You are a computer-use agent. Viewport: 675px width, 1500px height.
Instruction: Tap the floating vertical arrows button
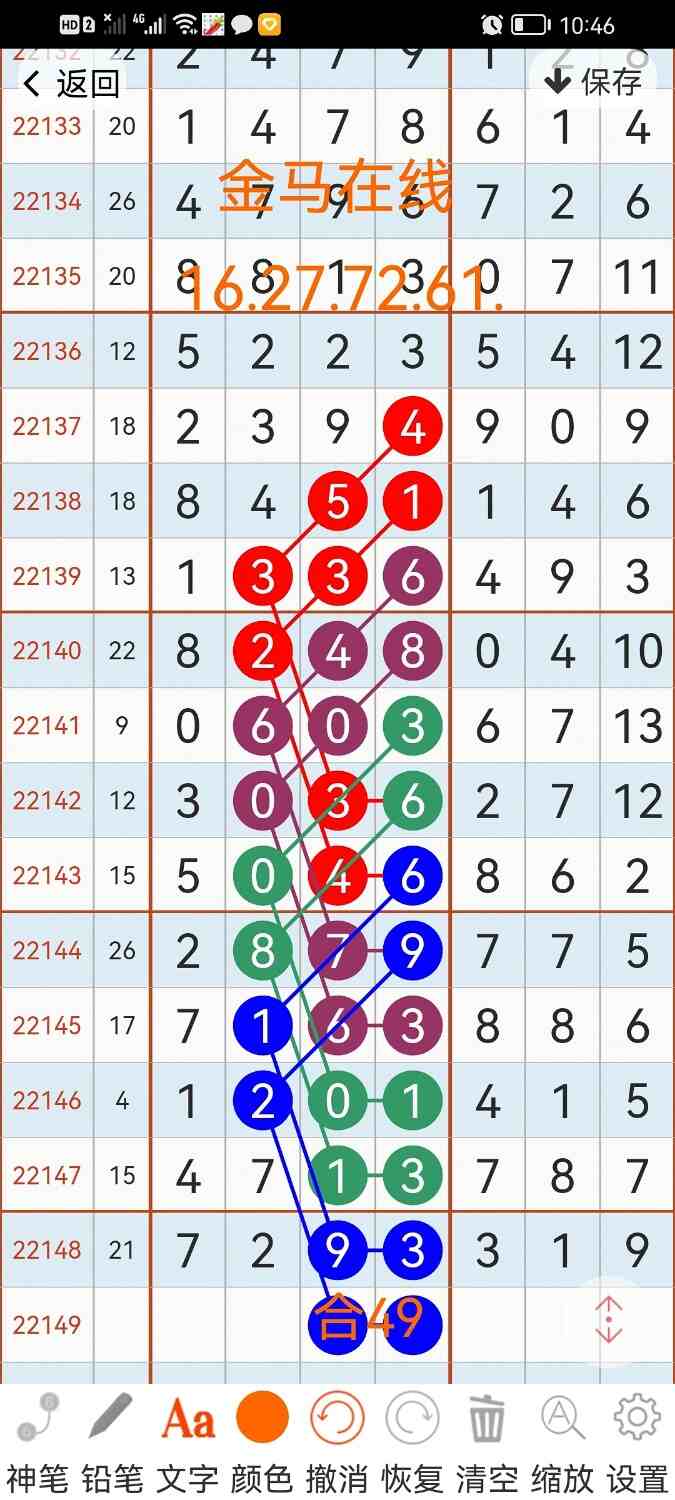click(x=609, y=1321)
